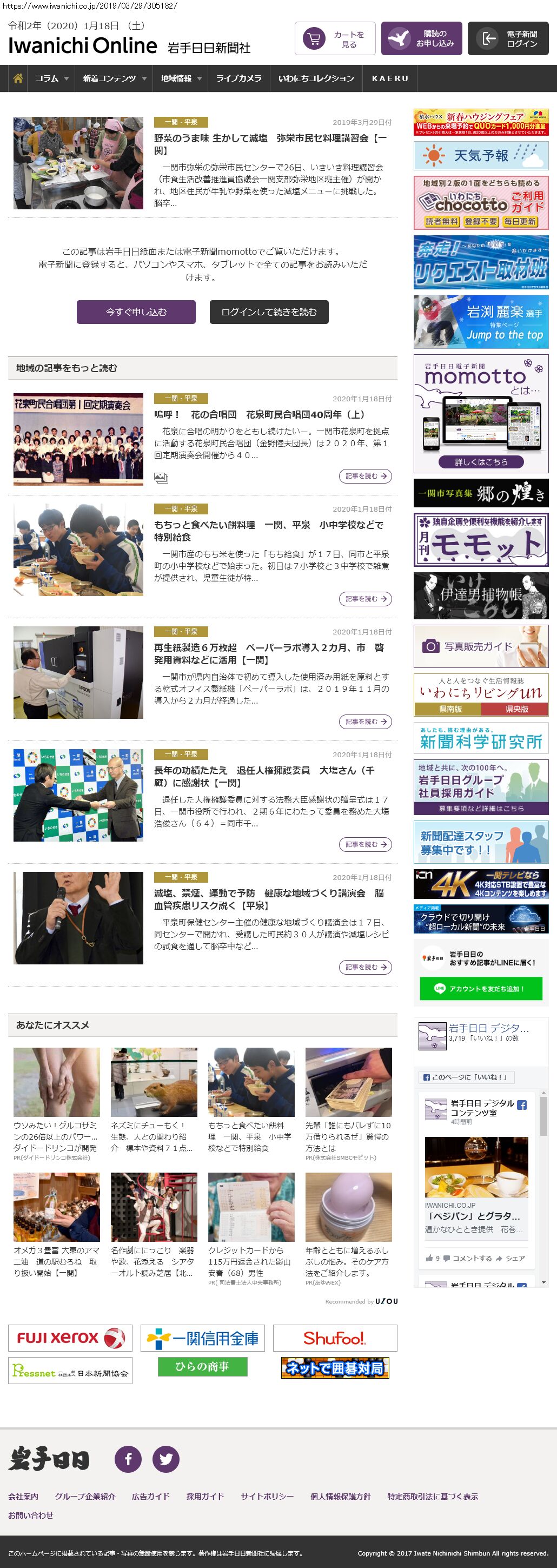Tap 今すぐ申し込む button

pos(136,312)
